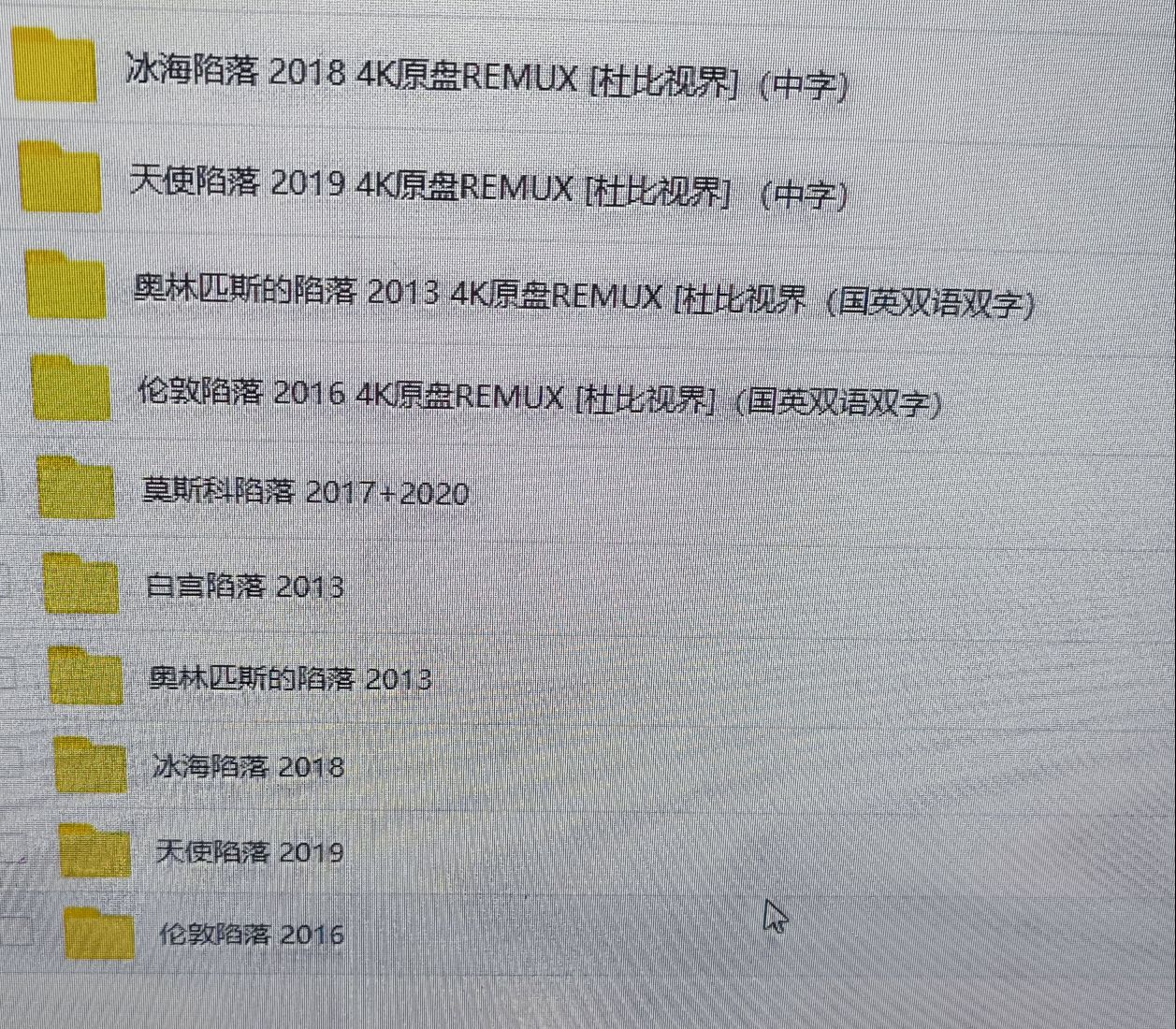Open the plain 伦敦陷落 2016 folder
1176x1029 pixels.
[252, 934]
